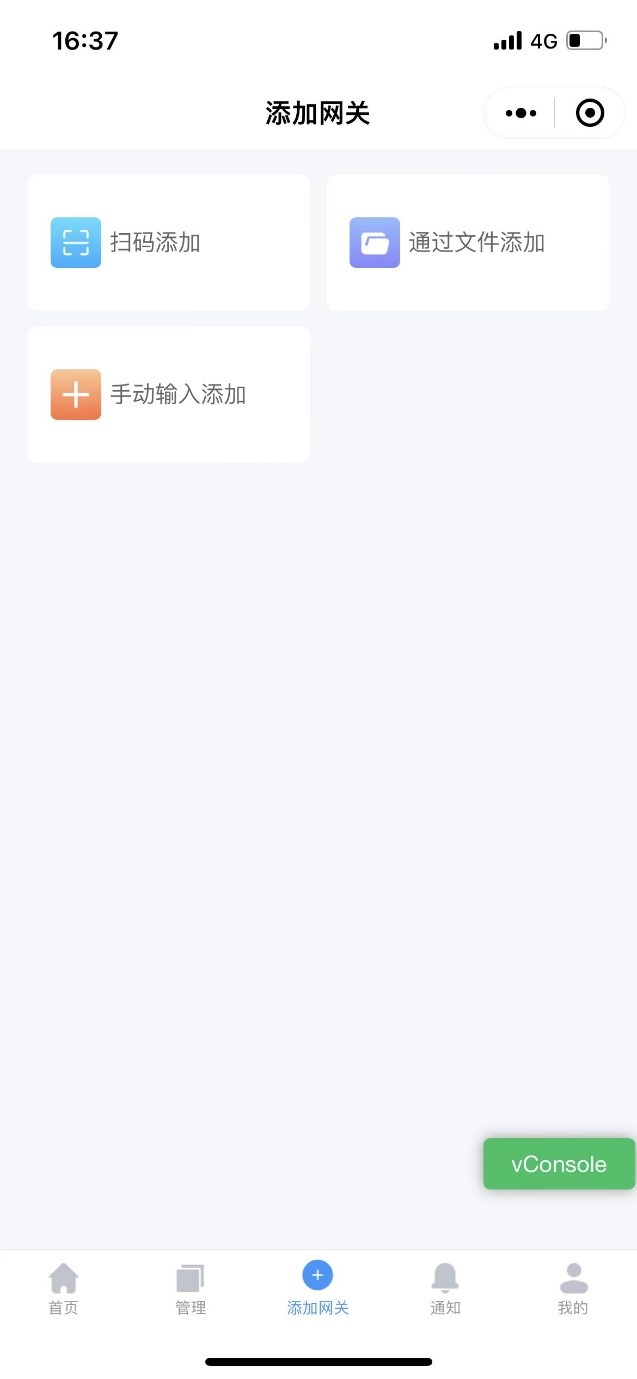Open the vConsole debug panel
The width and height of the screenshot is (637, 1379).
coord(559,1164)
